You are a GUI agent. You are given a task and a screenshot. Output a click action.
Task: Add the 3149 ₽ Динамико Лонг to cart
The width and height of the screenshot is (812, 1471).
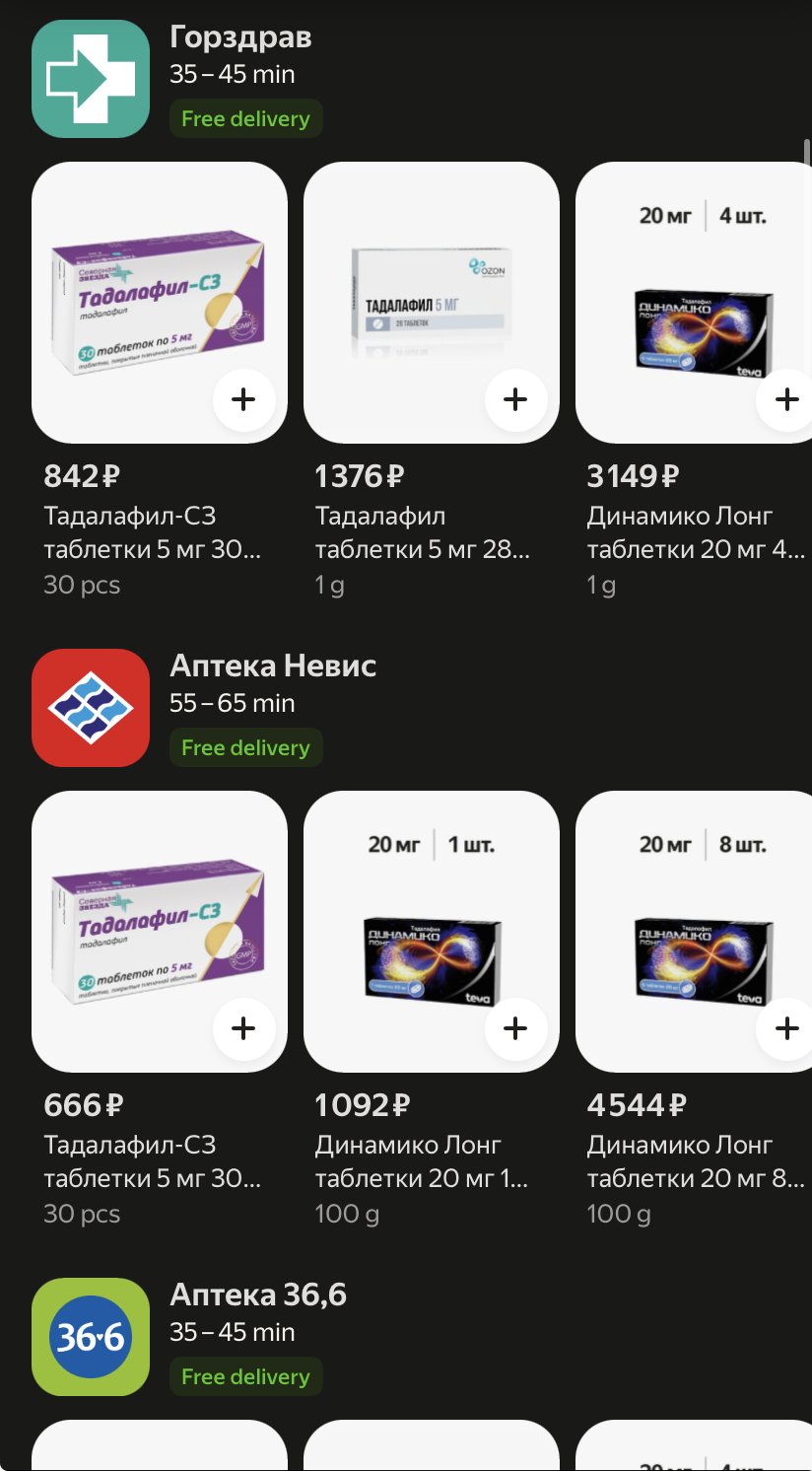click(x=785, y=399)
